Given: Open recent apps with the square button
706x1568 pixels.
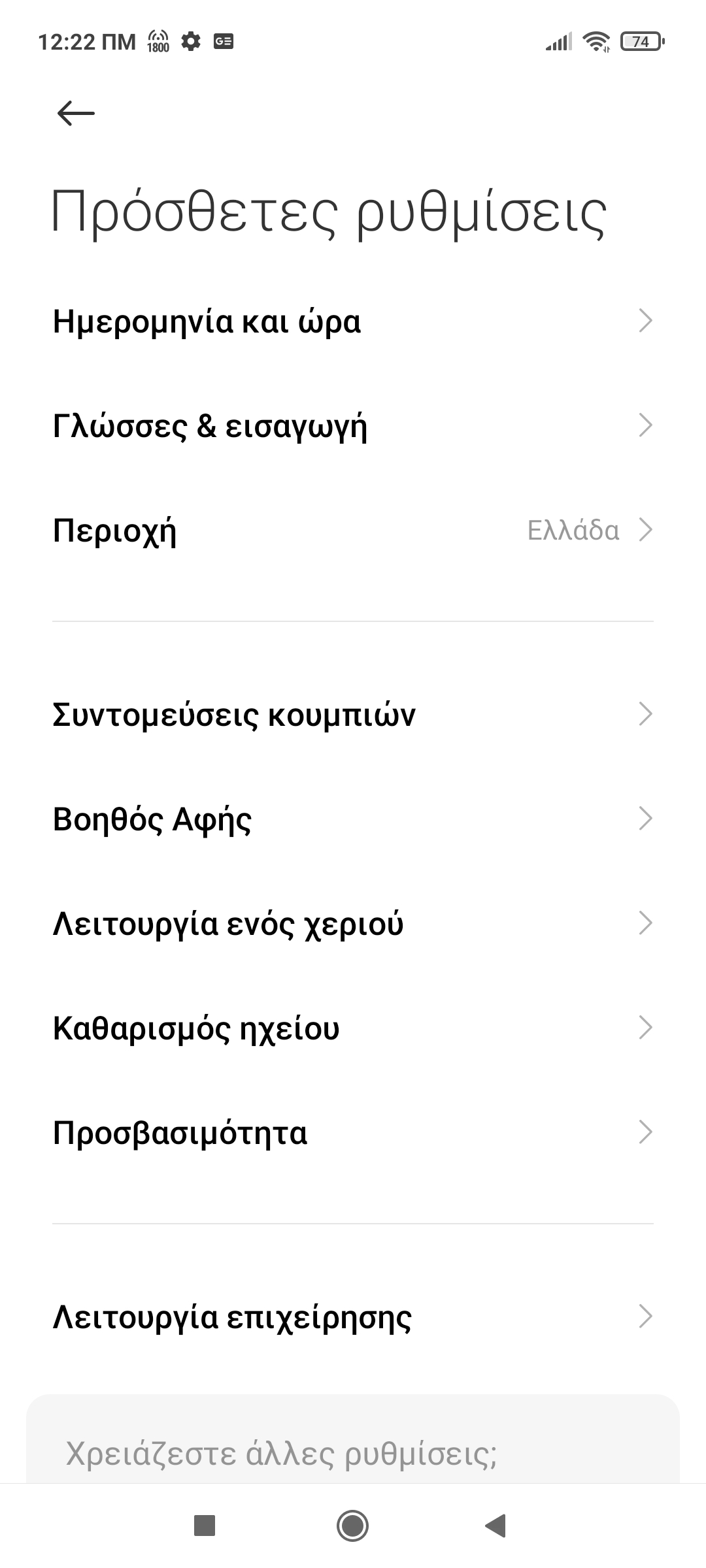Looking at the screenshot, I should 205,1526.
